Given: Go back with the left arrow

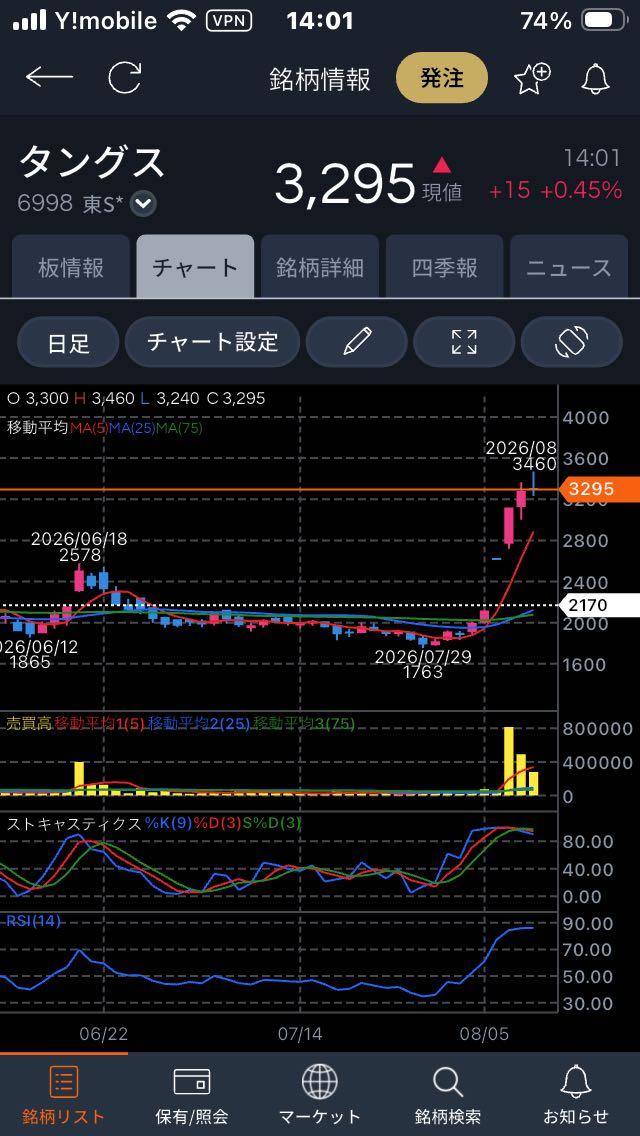Looking at the screenshot, I should click(49, 78).
